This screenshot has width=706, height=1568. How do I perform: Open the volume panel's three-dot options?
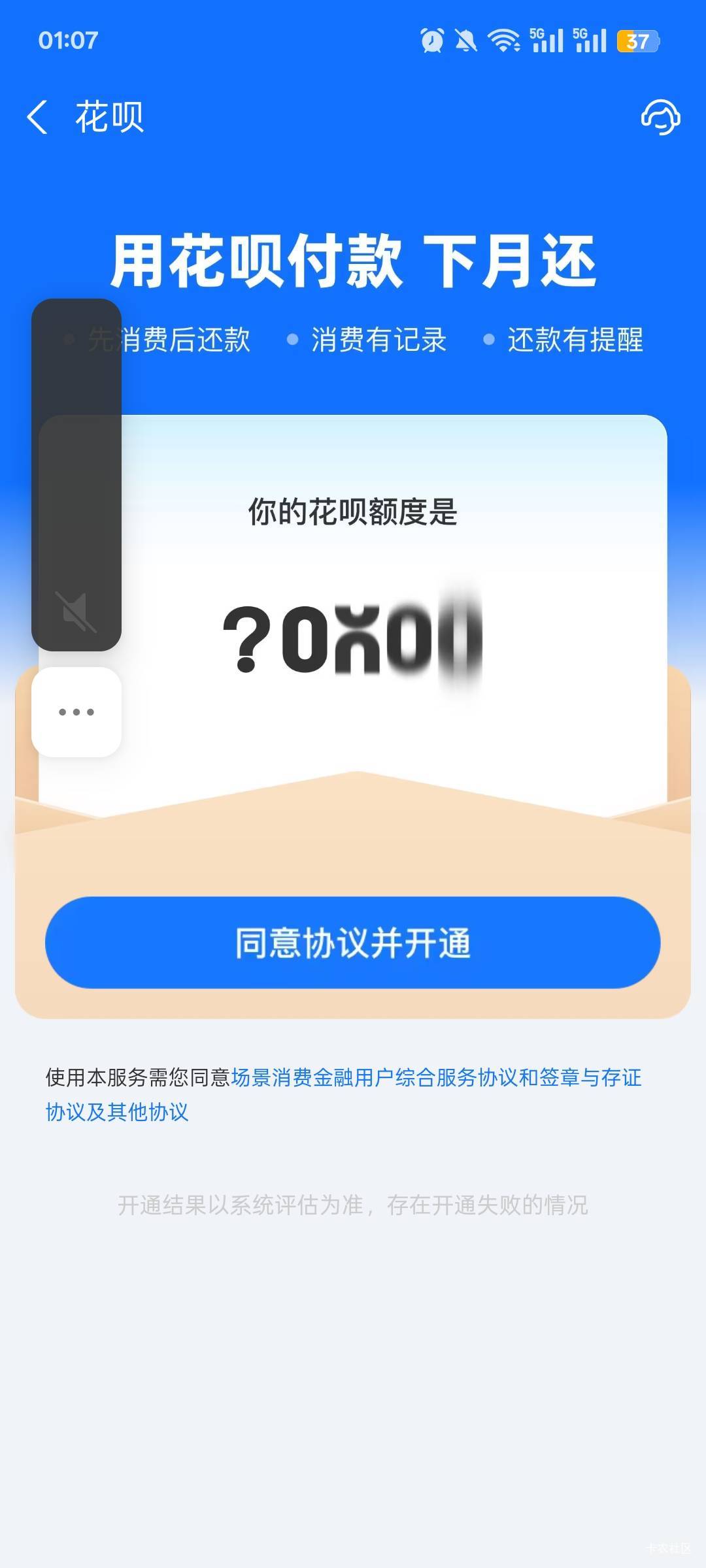76,712
